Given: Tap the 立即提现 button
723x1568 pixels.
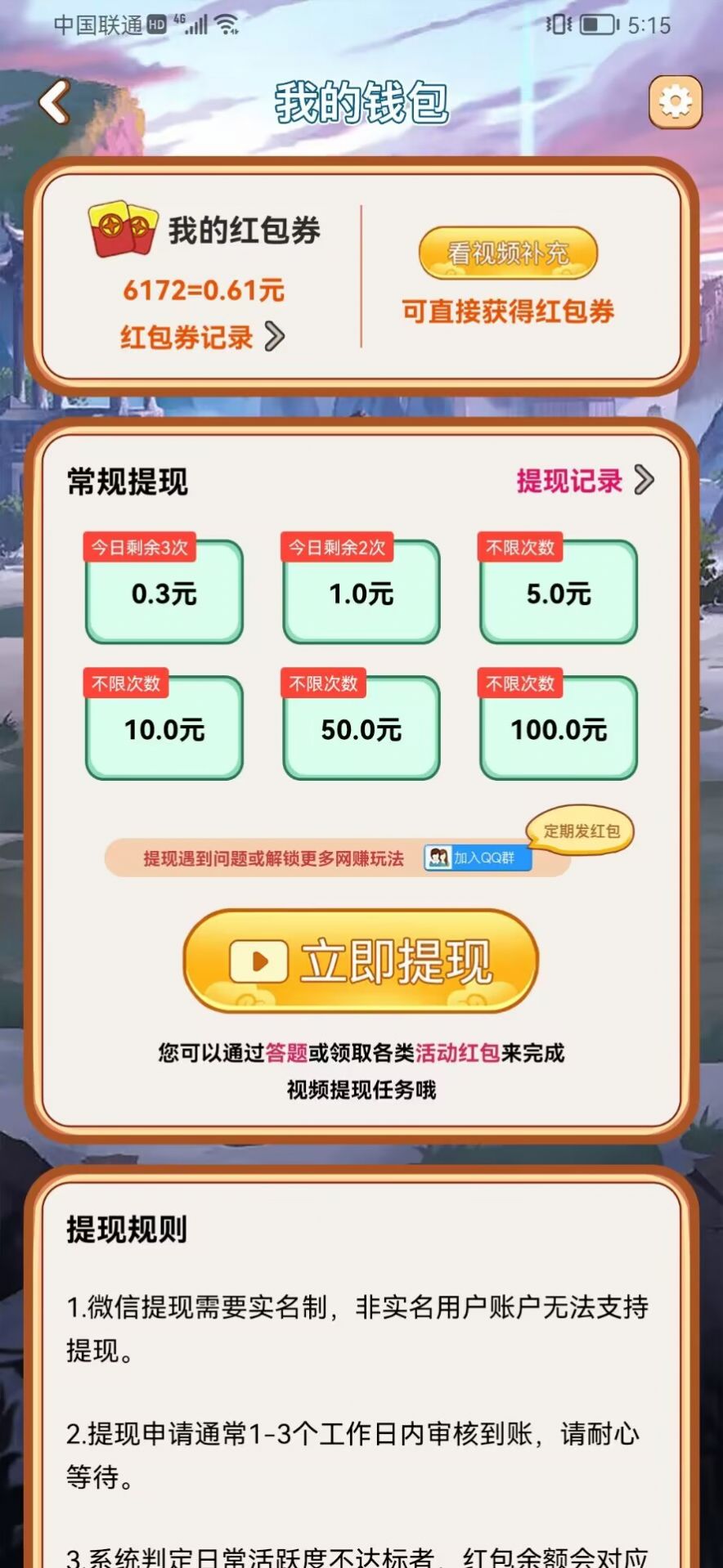Looking at the screenshot, I should [x=361, y=961].
